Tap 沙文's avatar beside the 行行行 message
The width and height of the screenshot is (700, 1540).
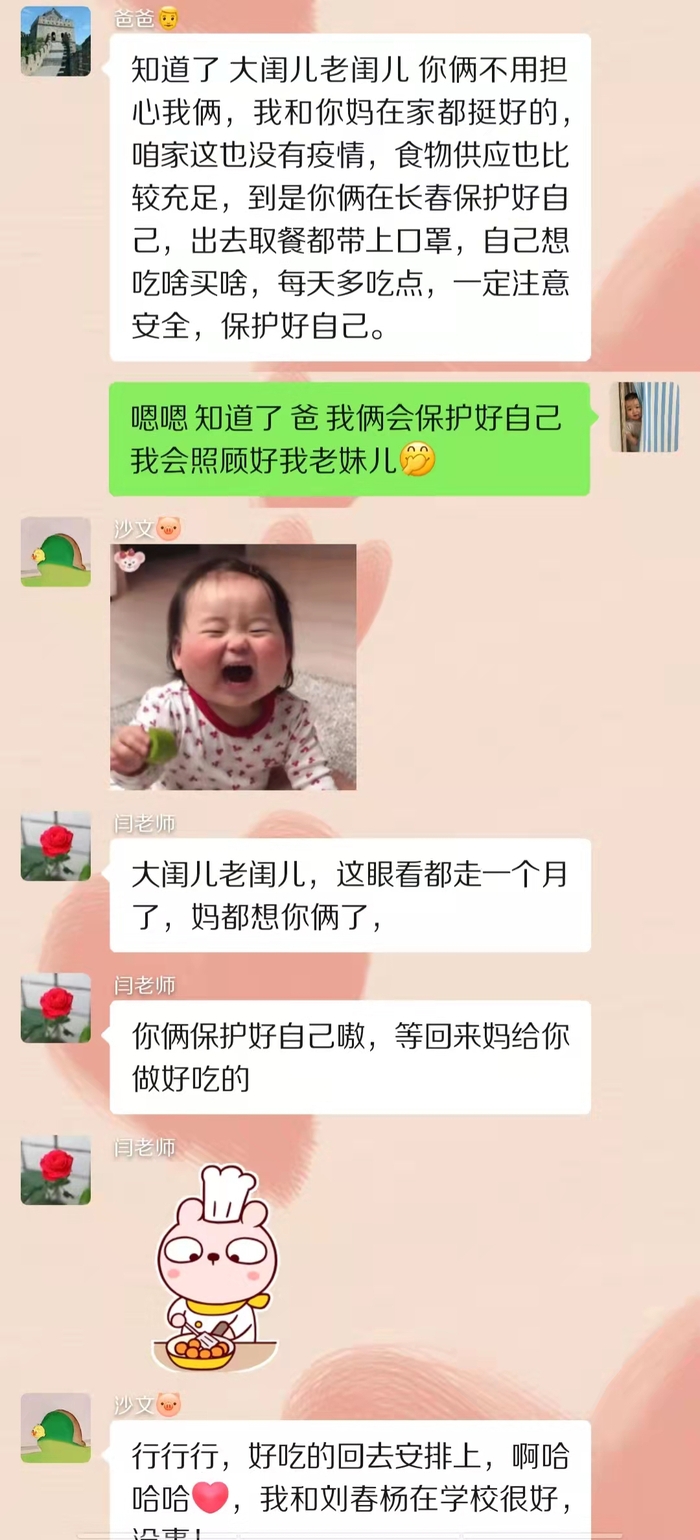pyautogui.click(x=56, y=1428)
